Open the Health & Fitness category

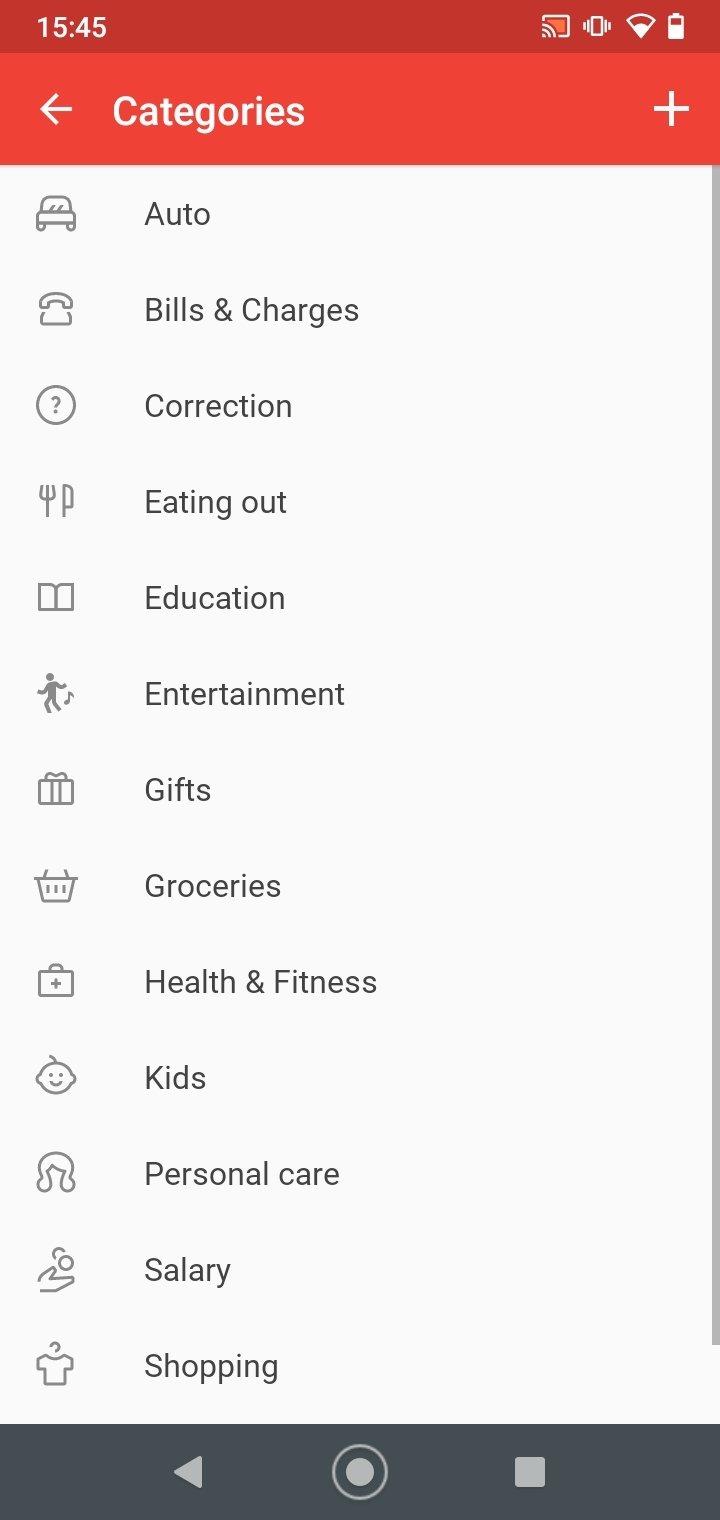(x=360, y=982)
